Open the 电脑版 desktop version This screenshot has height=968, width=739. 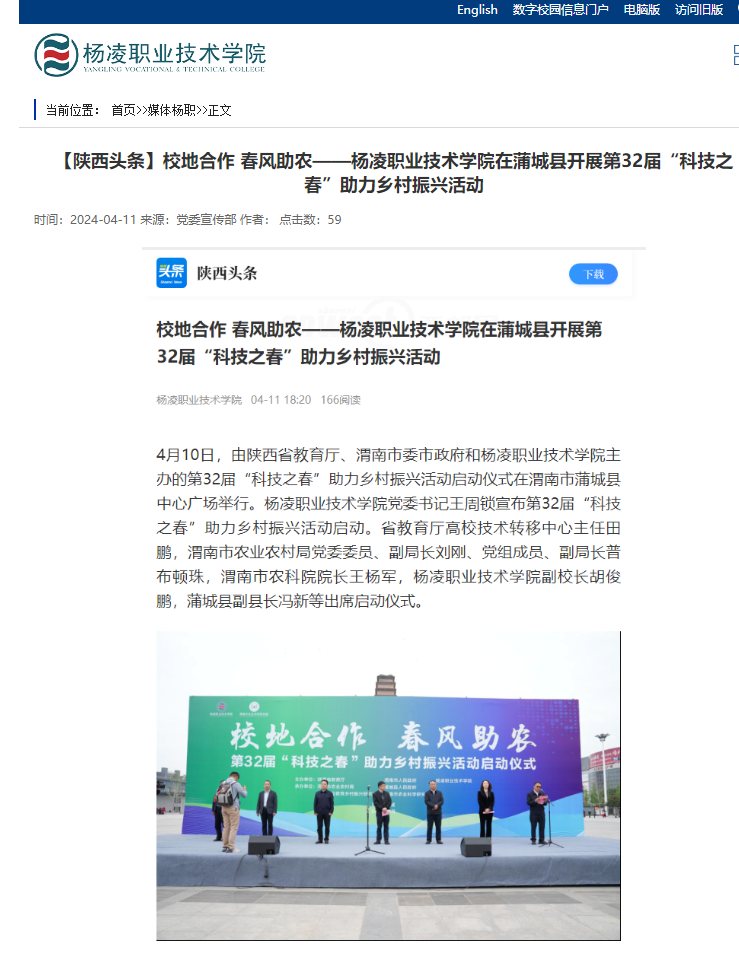coord(641,10)
